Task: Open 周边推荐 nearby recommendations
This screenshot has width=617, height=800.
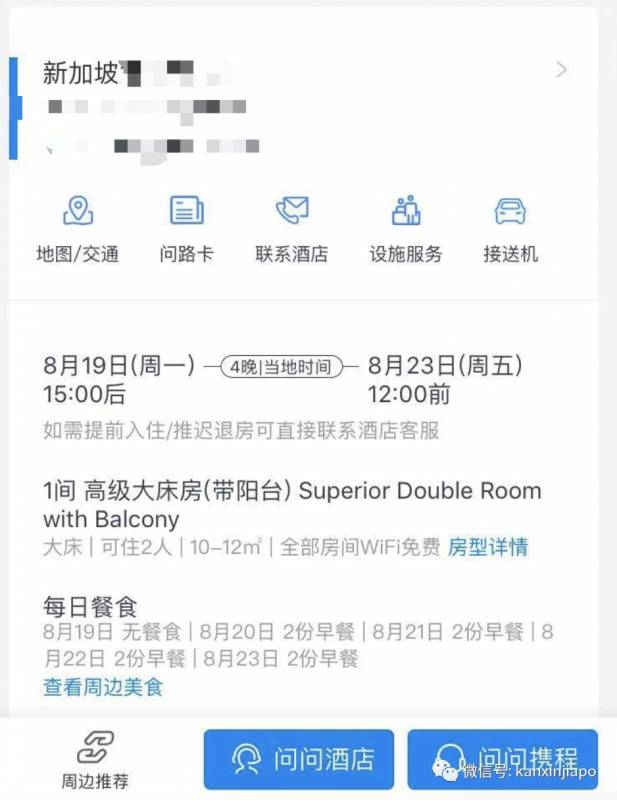Action: 95,761
